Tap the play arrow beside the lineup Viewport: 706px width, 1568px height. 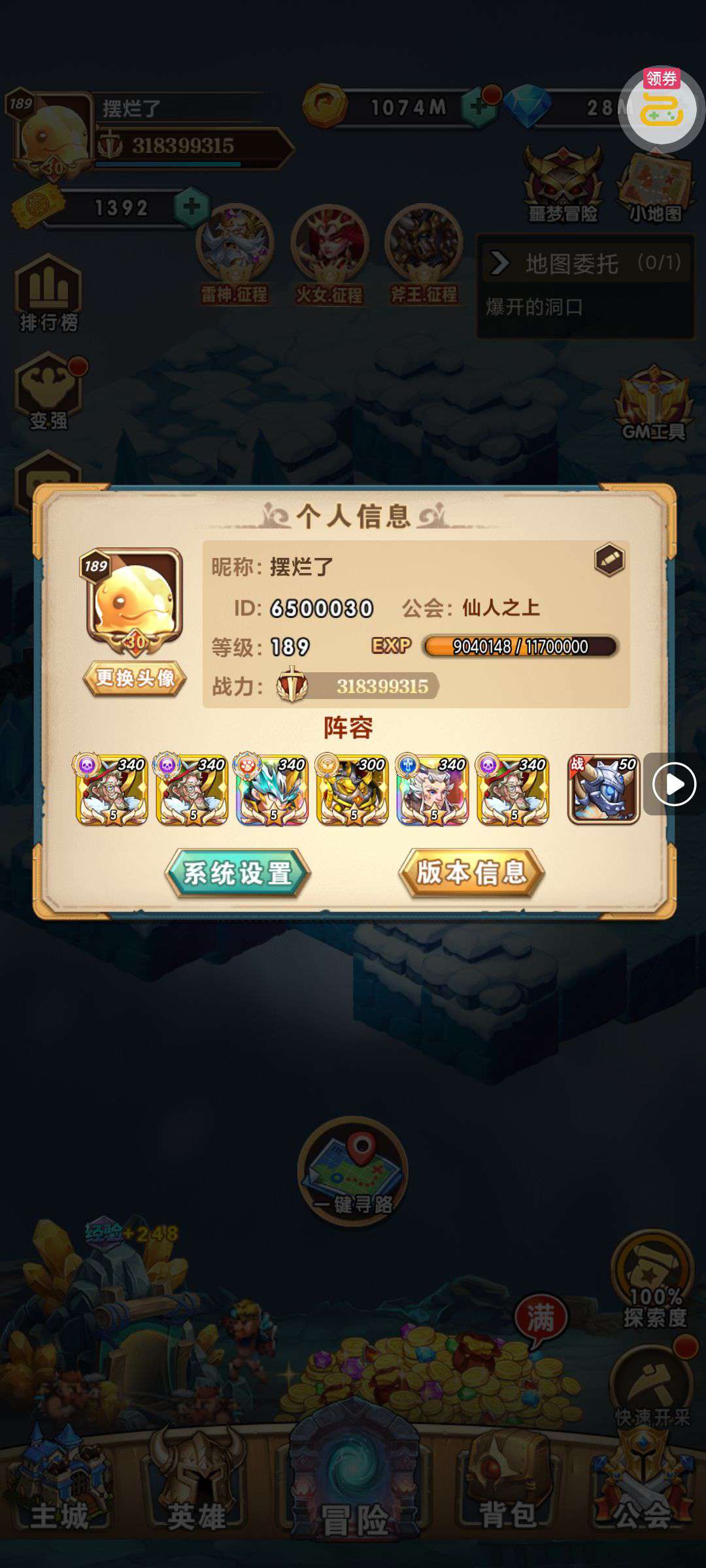673,784
